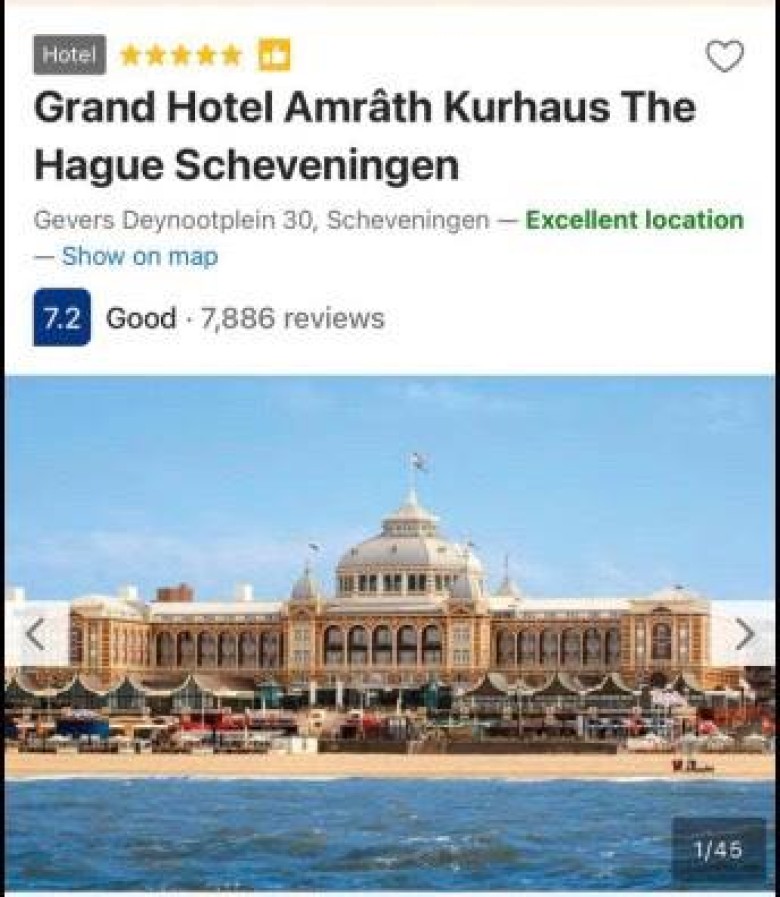Screen dimensions: 780x897
Task: Save hotel with the heart icon
Action: pos(725,57)
